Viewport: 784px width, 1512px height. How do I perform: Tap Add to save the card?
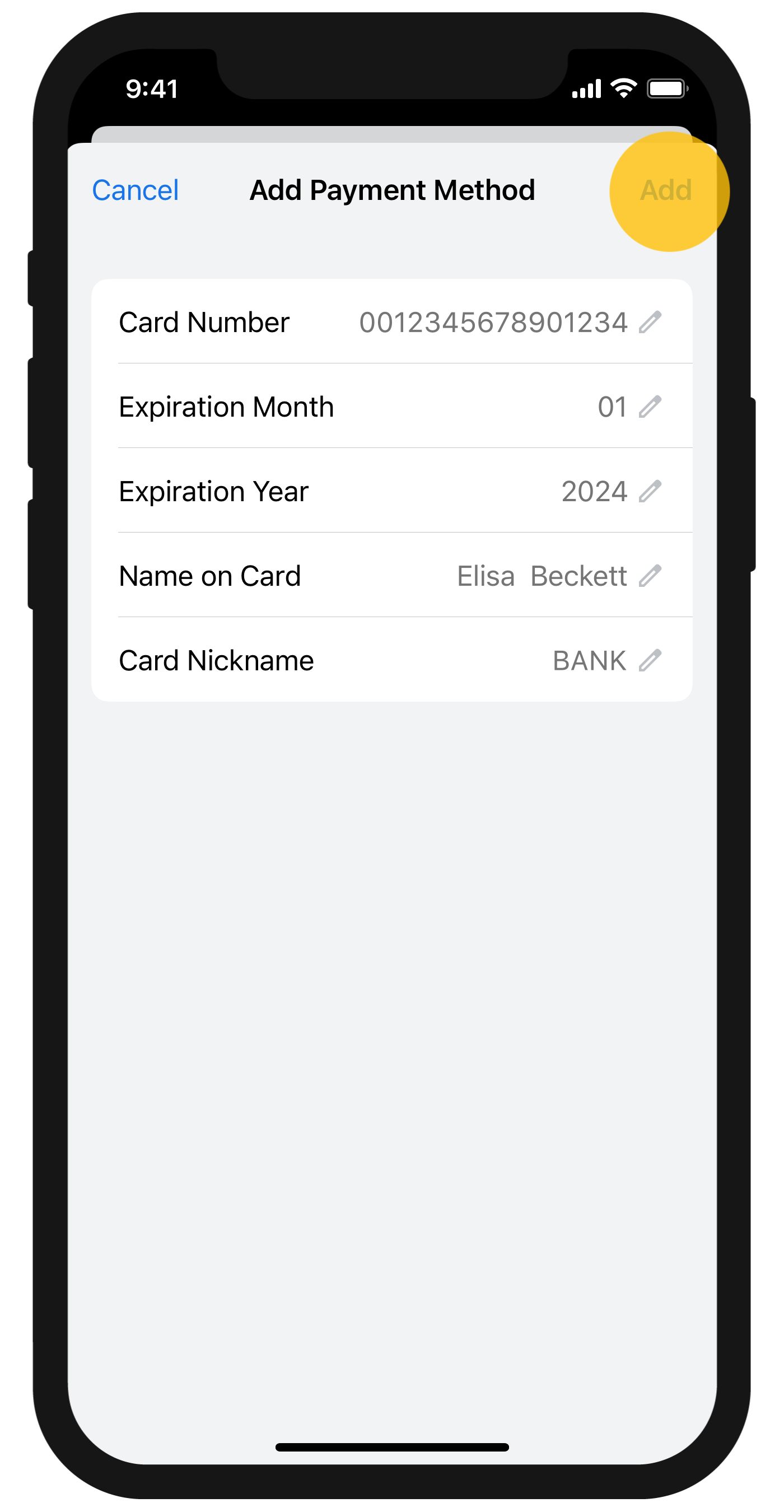(x=666, y=190)
